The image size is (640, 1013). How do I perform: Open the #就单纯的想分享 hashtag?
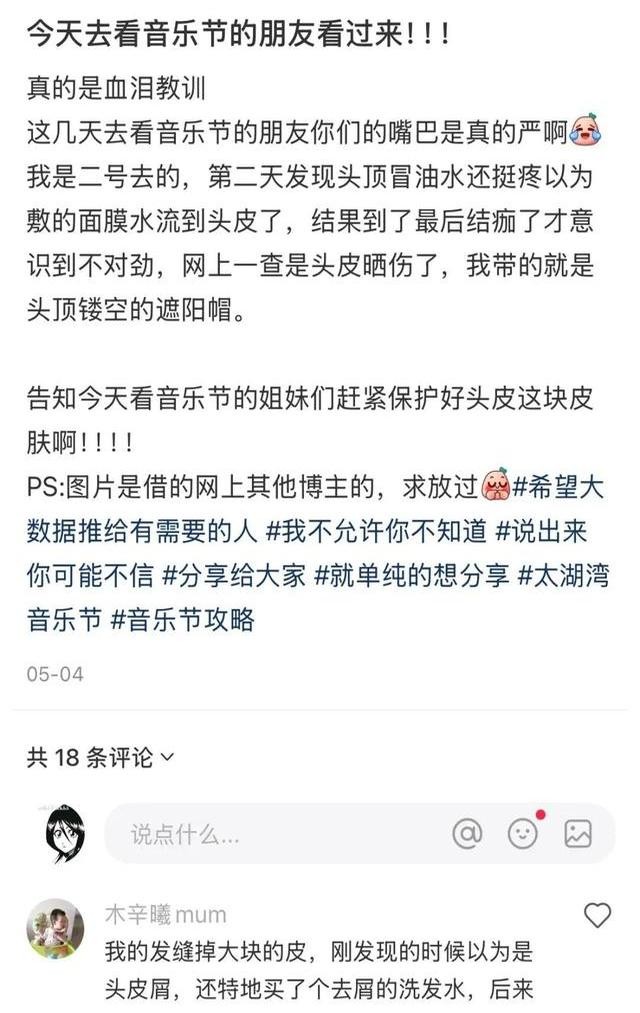pyautogui.click(x=413, y=576)
